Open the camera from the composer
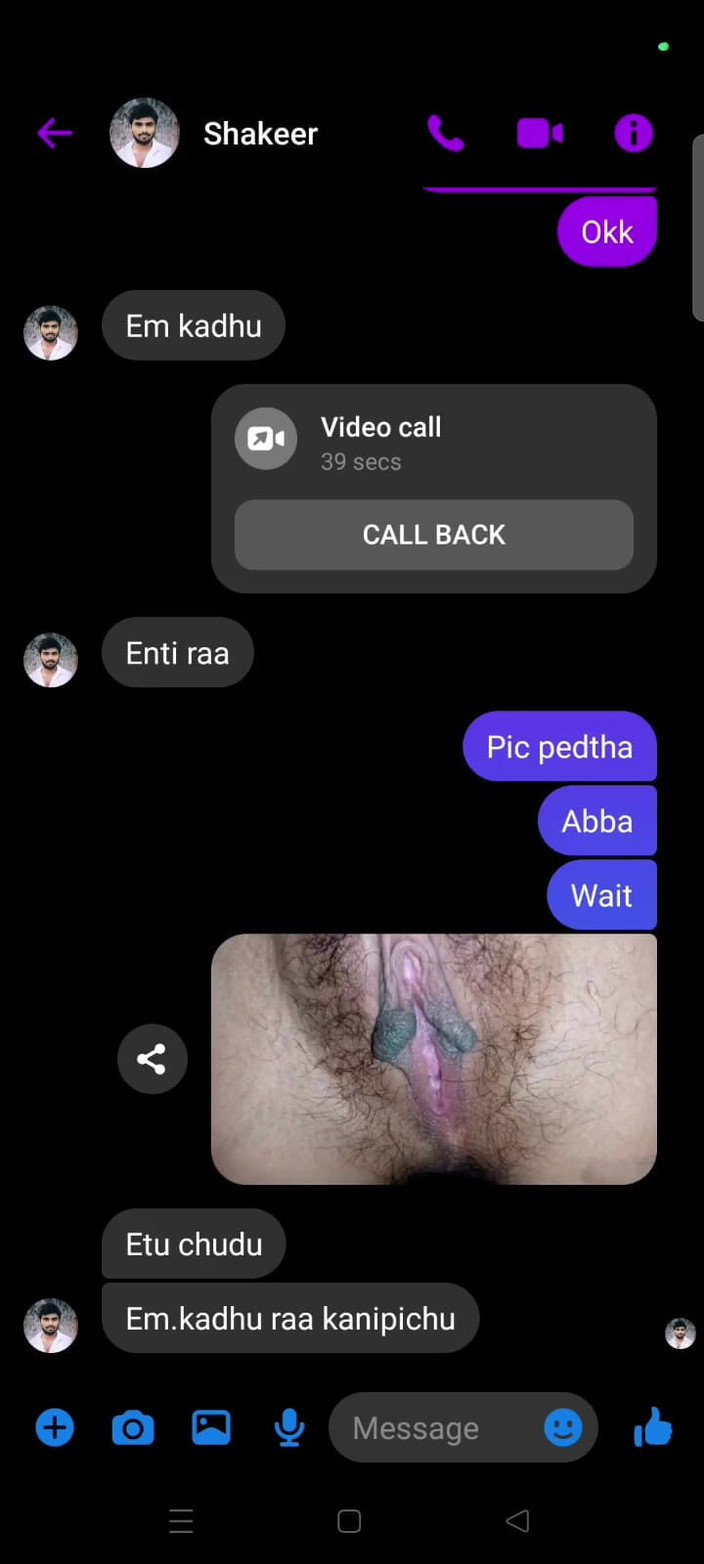 point(133,1427)
